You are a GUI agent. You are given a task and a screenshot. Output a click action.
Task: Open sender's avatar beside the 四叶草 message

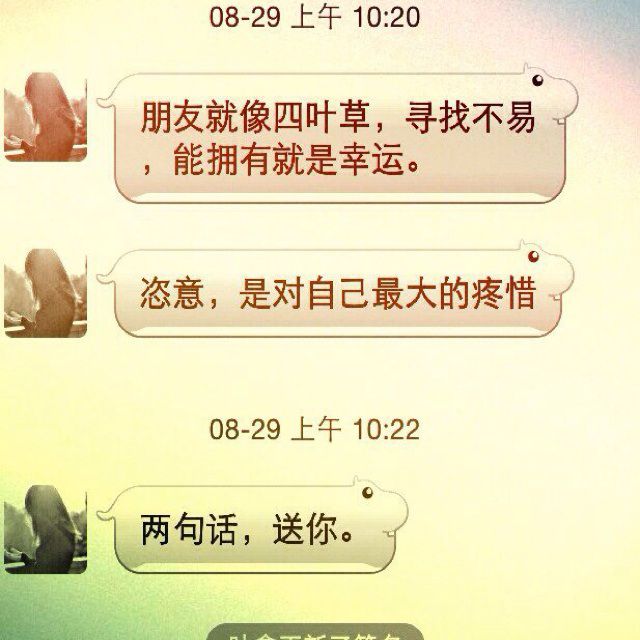tap(45, 117)
